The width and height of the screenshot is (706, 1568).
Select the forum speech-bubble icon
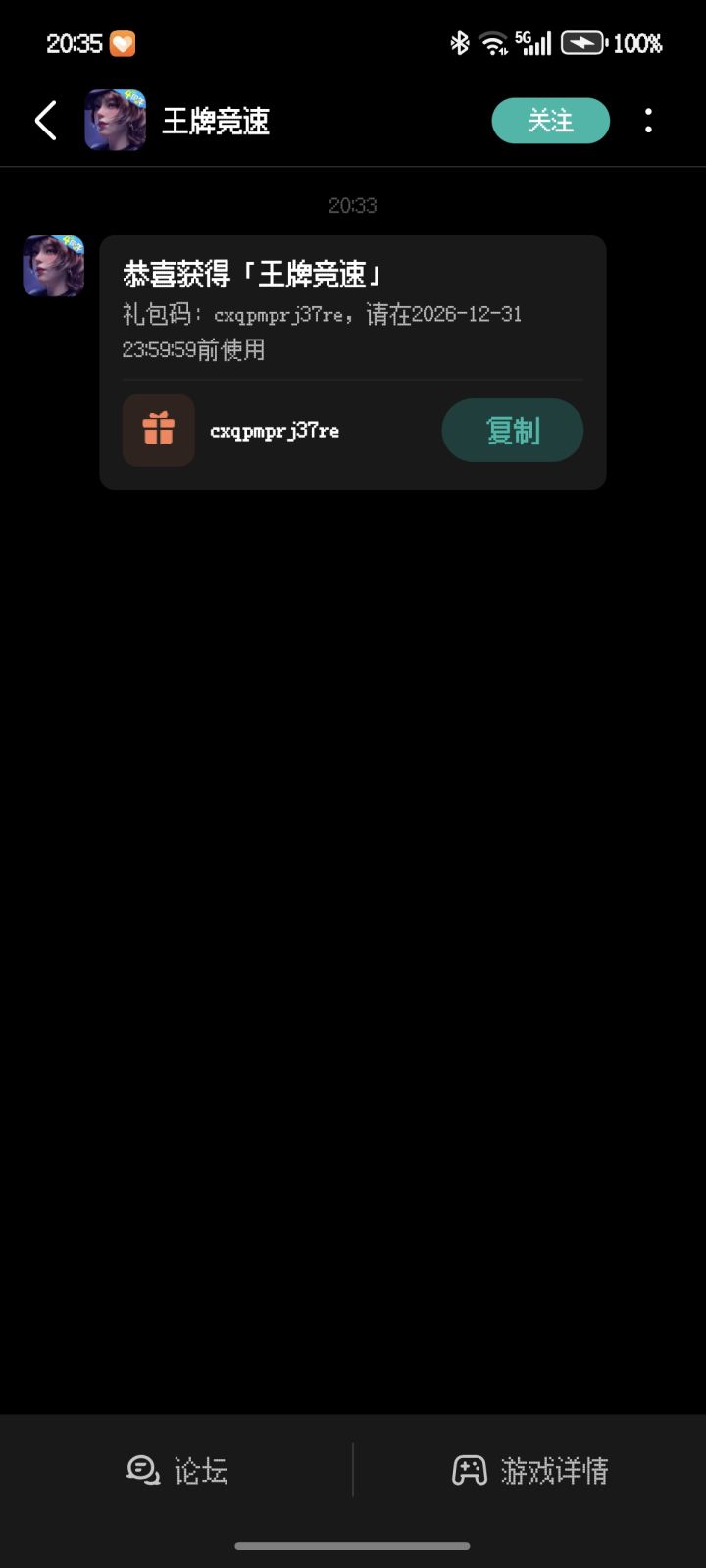coord(142,1471)
